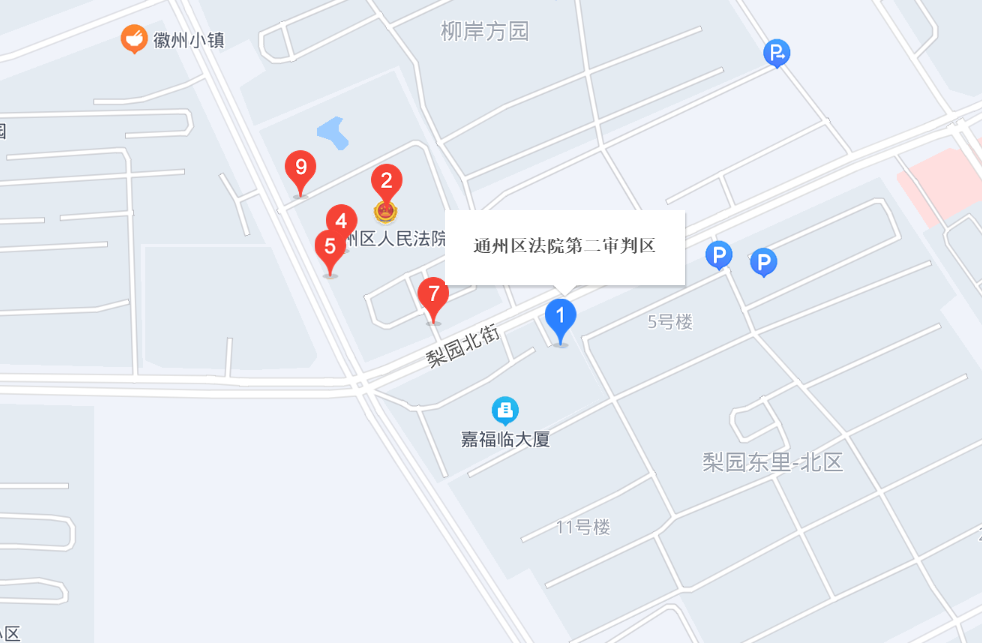This screenshot has width=982, height=643.
Task: Open the 通州区法院第二审判区 info bubble
Action: click(564, 246)
